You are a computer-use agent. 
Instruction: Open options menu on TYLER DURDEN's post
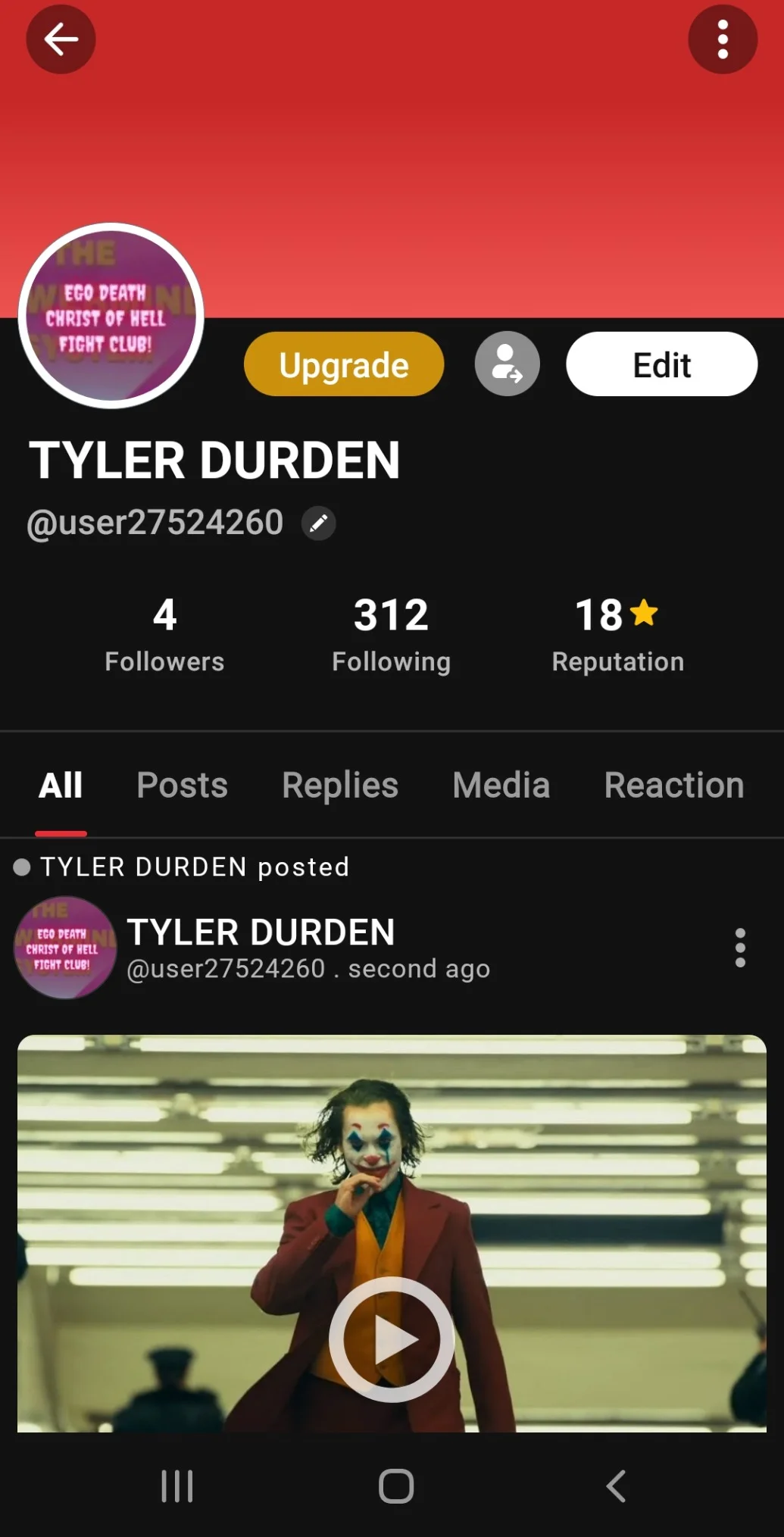740,948
